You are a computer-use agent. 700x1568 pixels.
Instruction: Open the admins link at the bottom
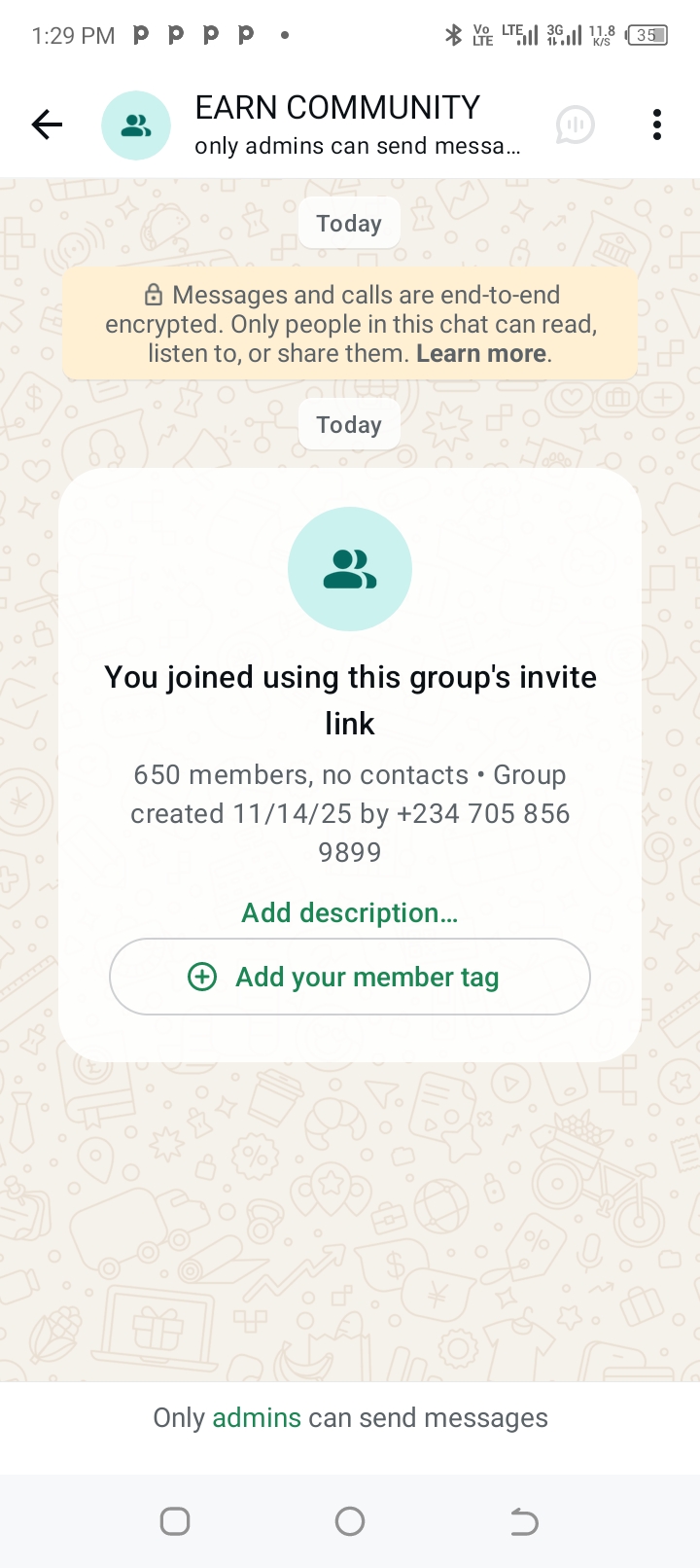tap(257, 1418)
